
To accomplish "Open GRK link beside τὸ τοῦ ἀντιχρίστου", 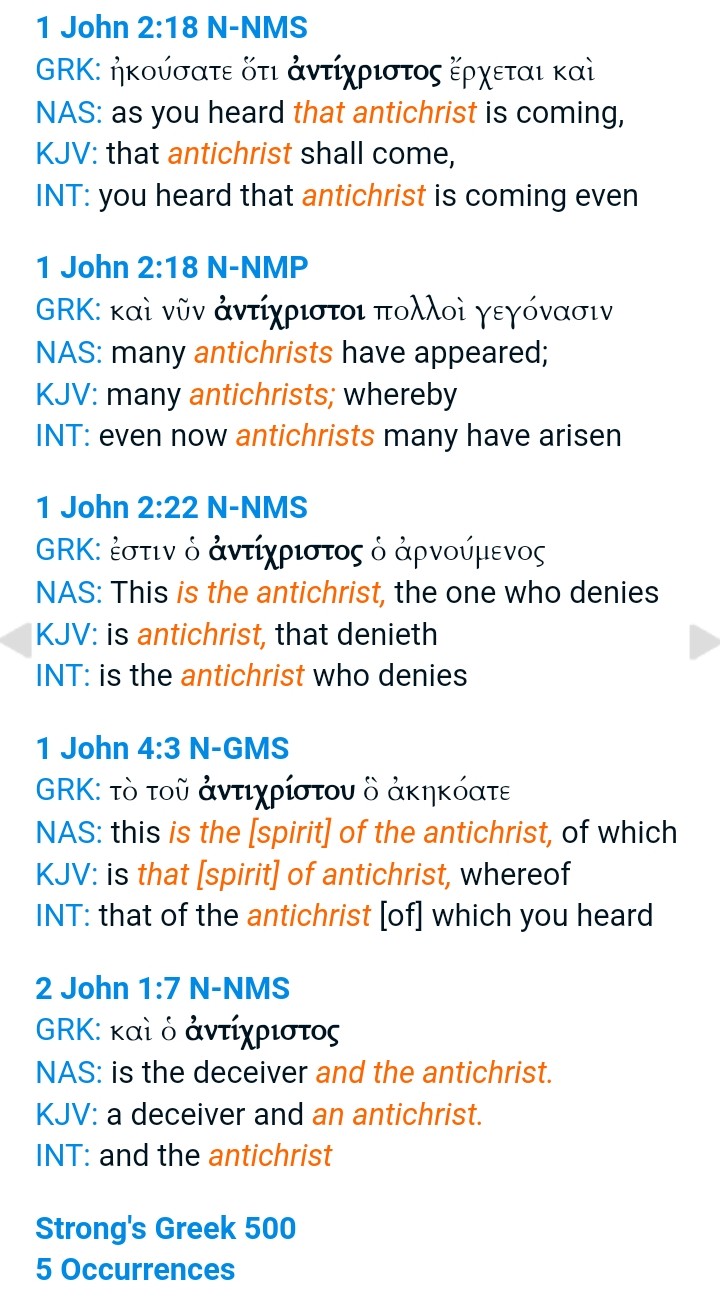I will point(65,791).
